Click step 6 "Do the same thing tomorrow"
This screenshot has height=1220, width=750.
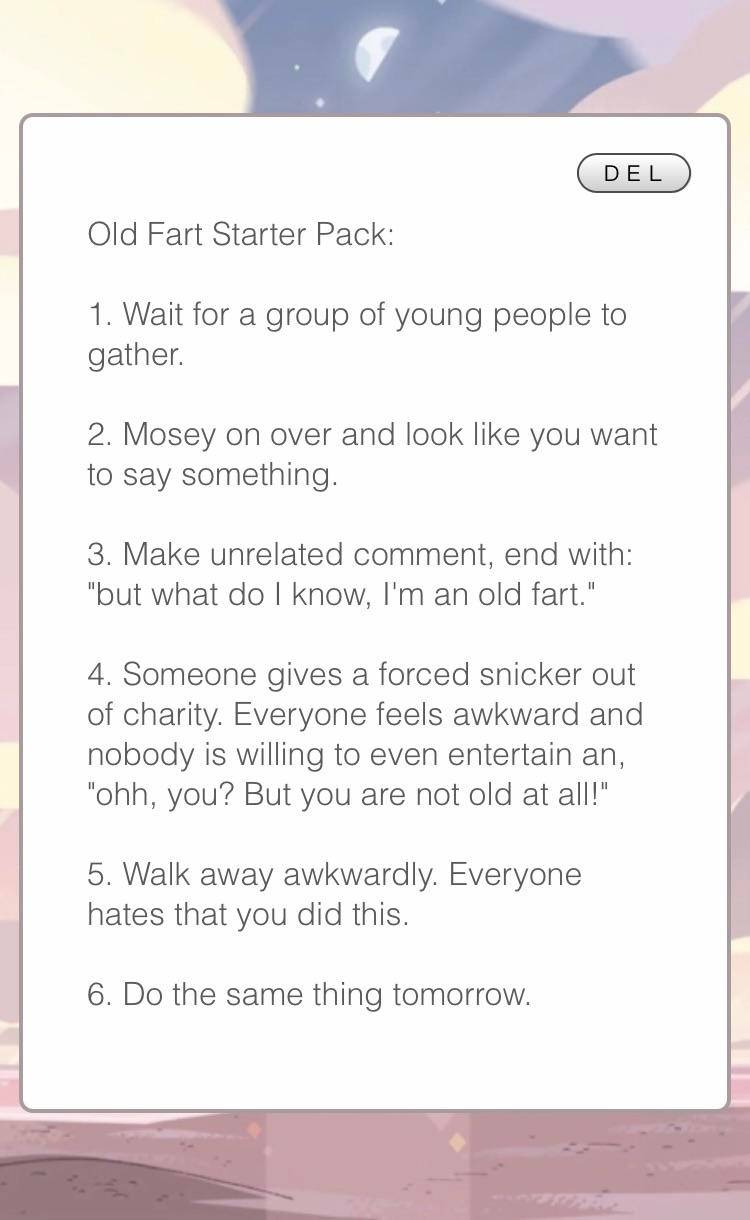(320, 994)
